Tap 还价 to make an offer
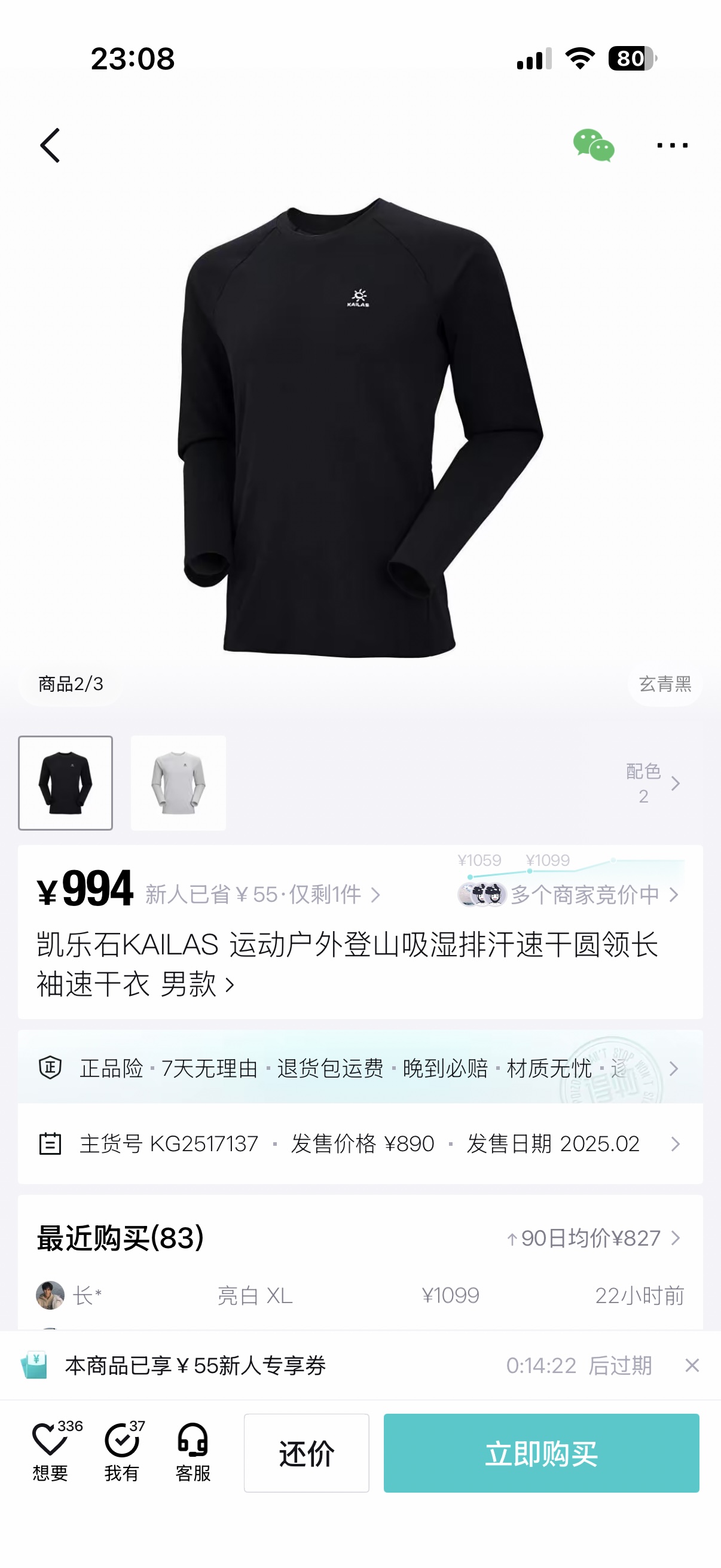 307,1453
